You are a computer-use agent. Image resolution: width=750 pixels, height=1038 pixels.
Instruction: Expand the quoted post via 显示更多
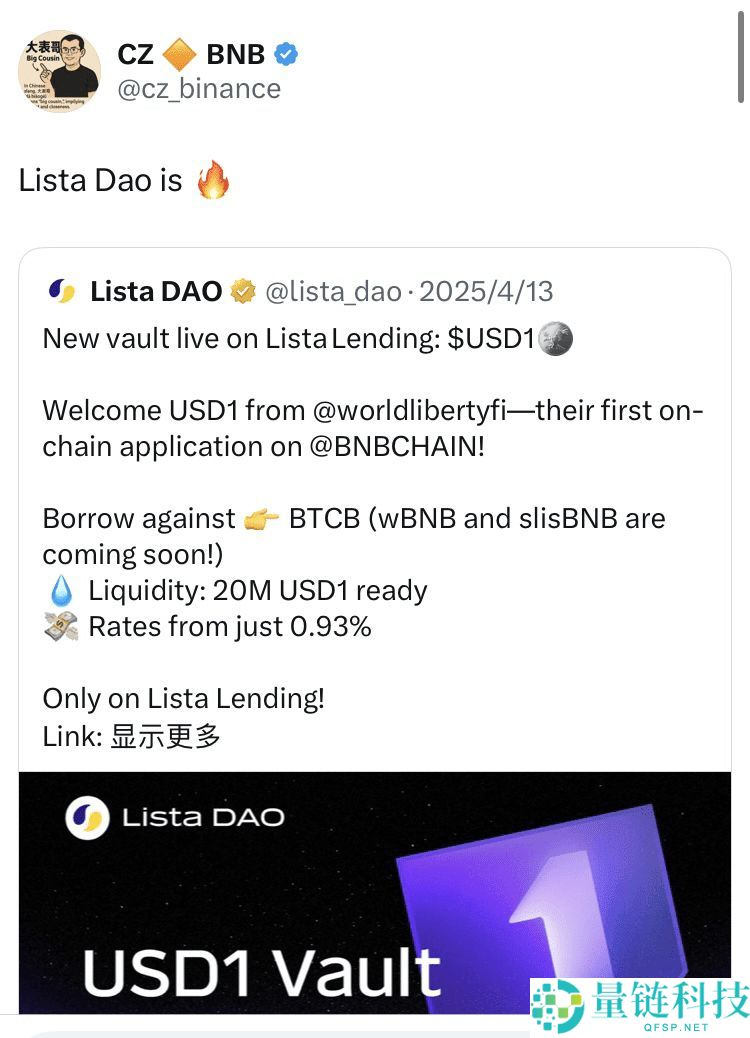165,737
